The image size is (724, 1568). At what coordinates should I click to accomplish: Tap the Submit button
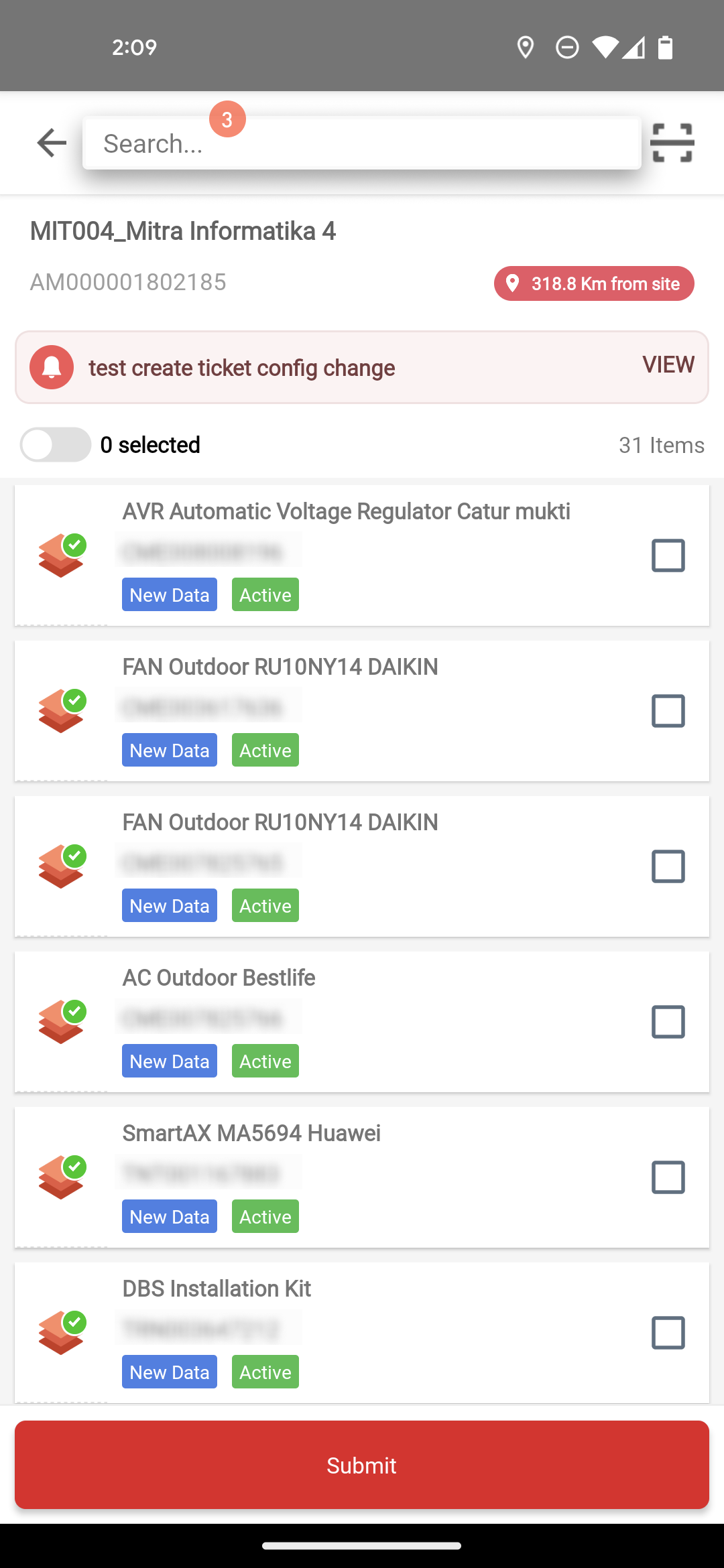[x=362, y=1465]
